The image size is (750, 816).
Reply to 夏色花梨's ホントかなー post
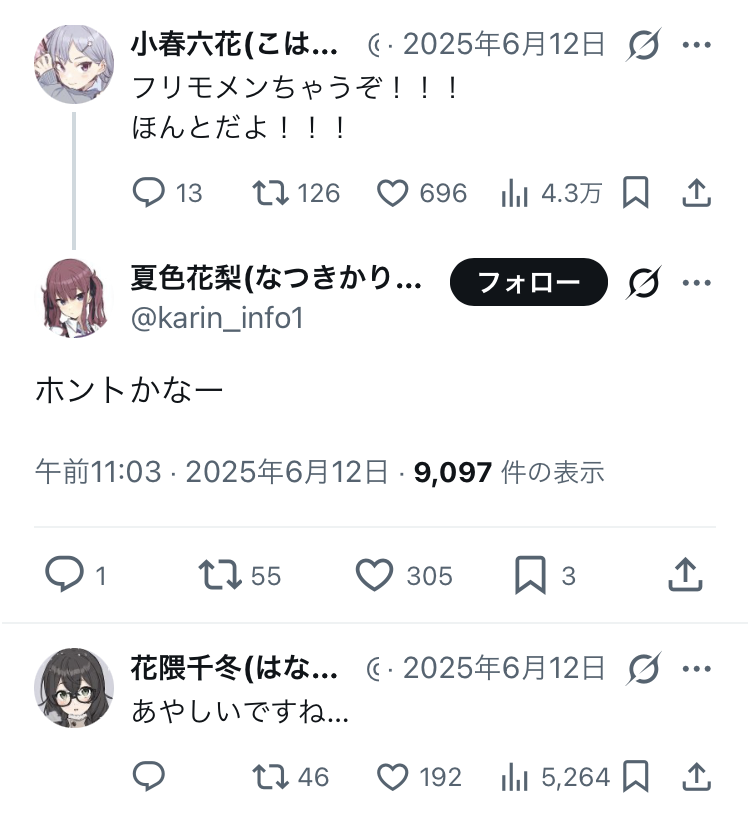(x=66, y=575)
